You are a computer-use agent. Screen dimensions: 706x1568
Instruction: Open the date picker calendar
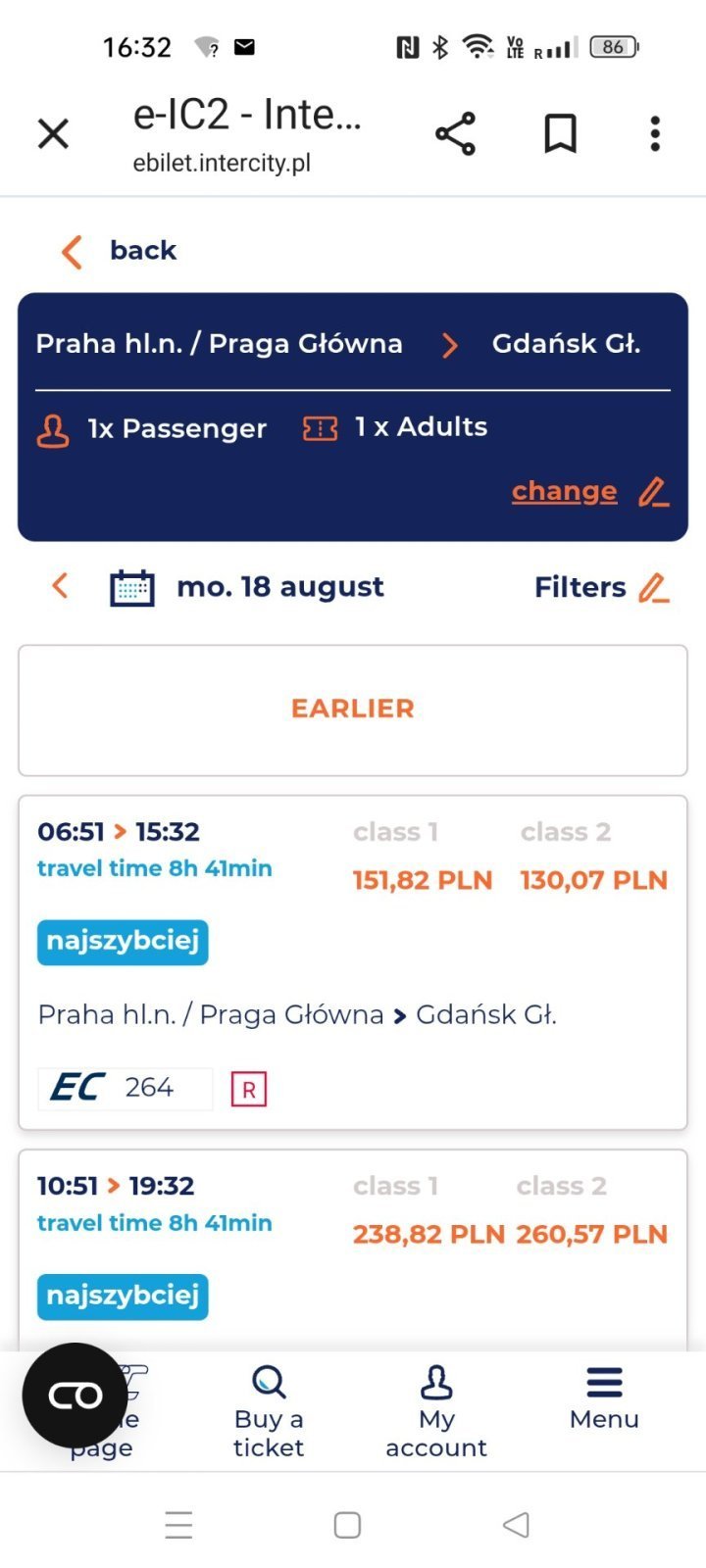pos(132,588)
